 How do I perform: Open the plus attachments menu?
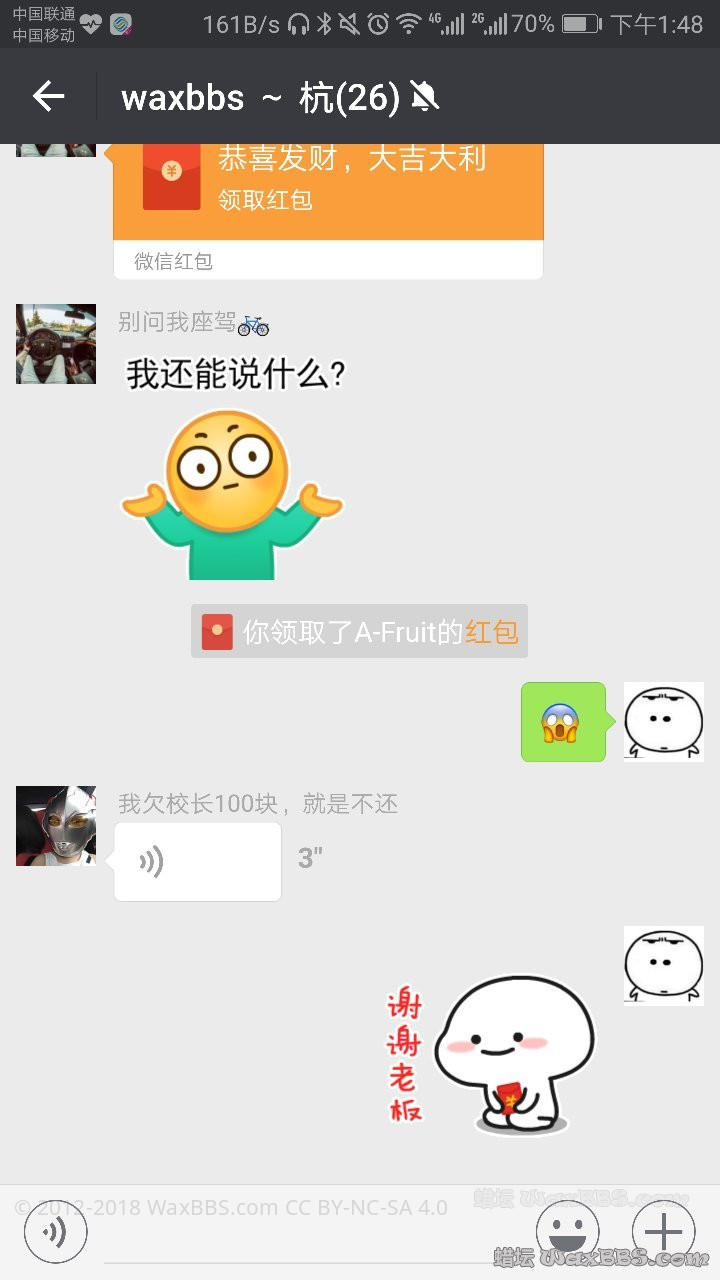(664, 1231)
